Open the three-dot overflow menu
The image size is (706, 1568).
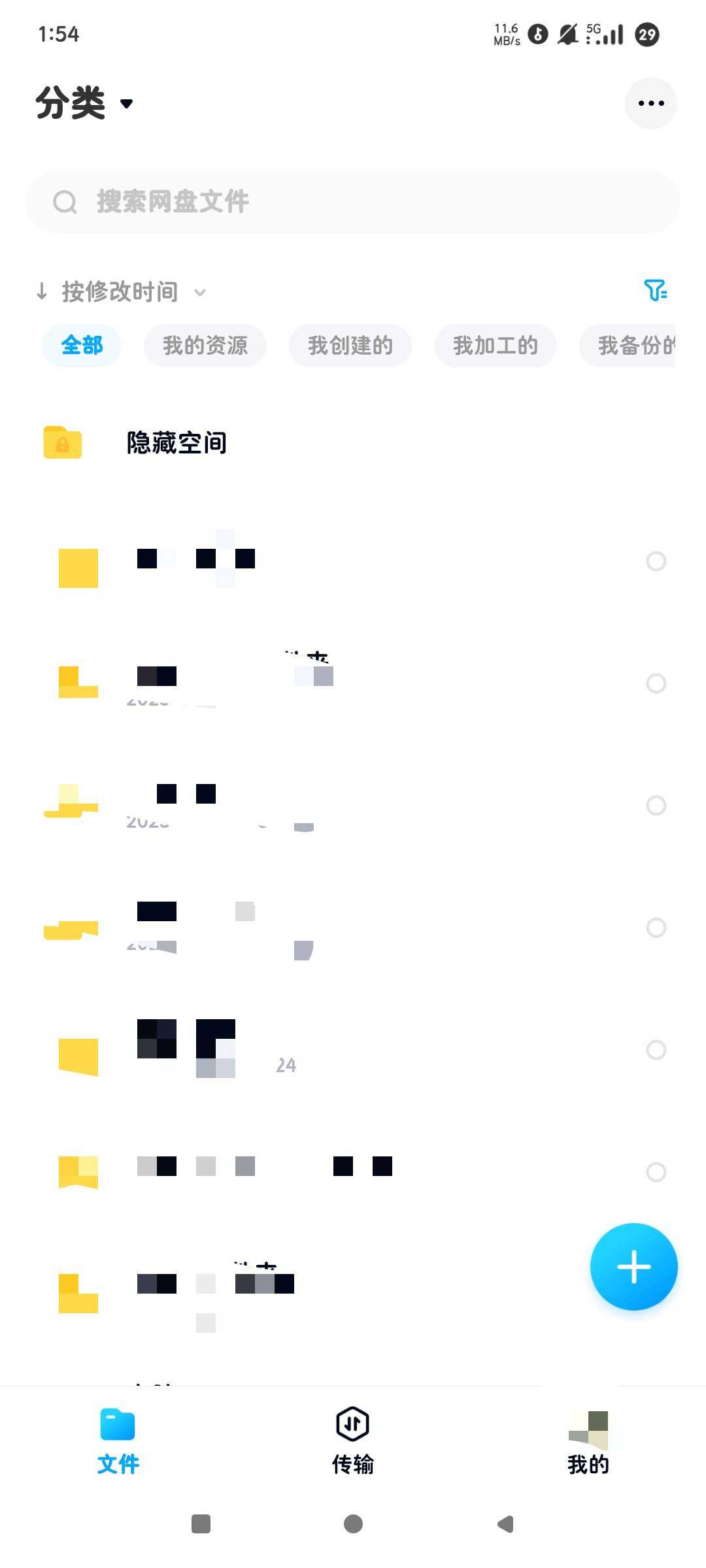(650, 103)
